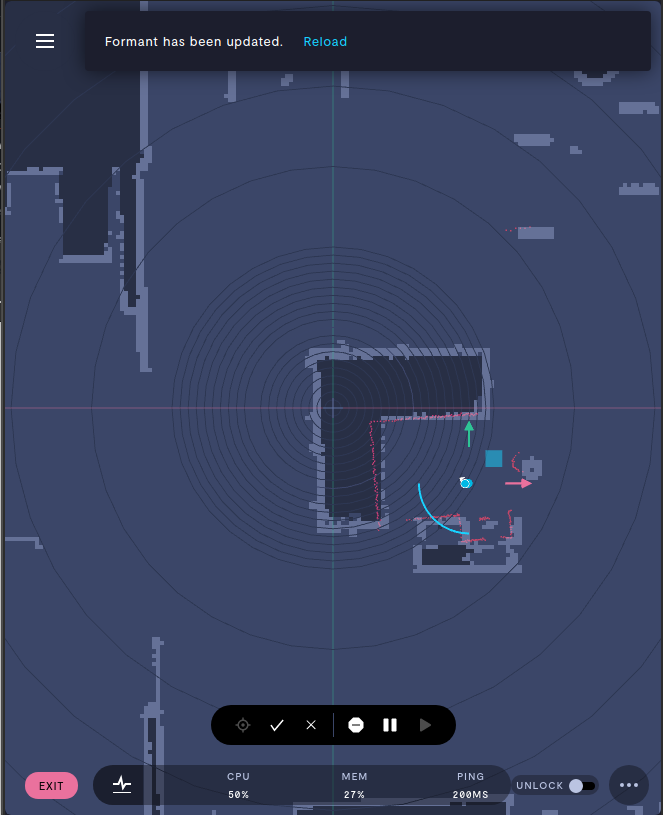Confirm with the checkmark icon
Viewport: 663px width, 815px height.
(277, 725)
